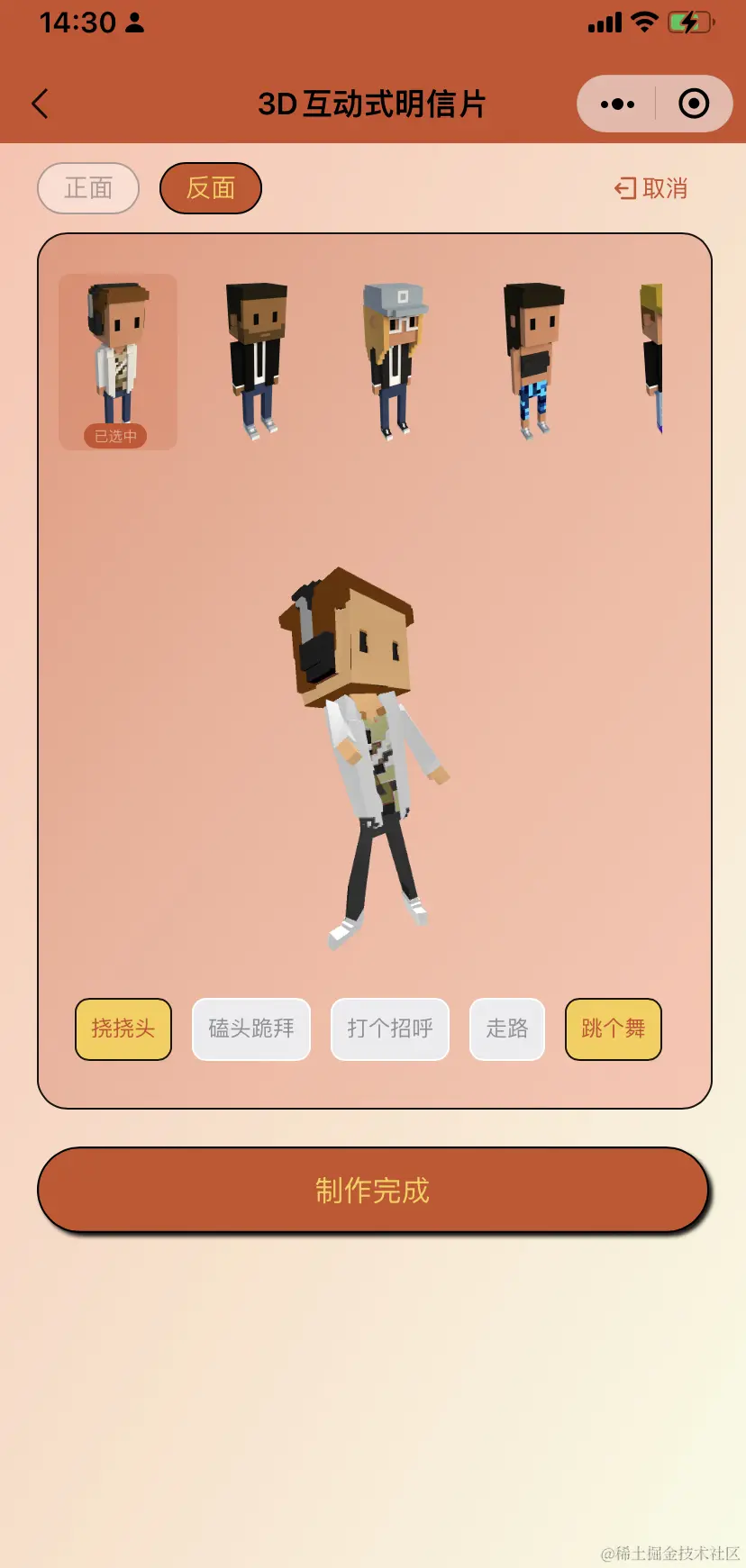Play the 磕头跪拜 action
The image size is (746, 1568).
click(x=251, y=1029)
